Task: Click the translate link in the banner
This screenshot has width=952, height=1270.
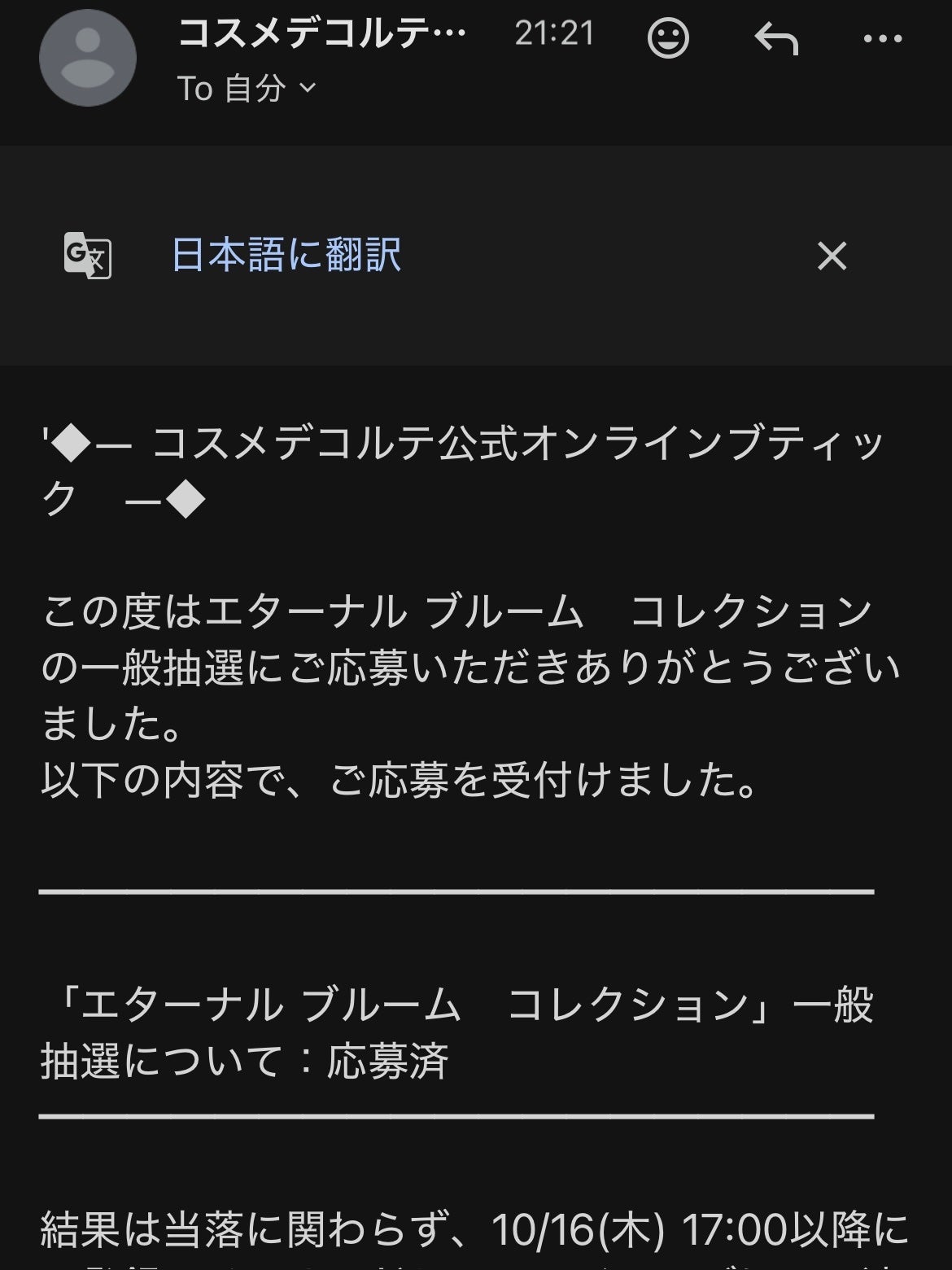Action: point(285,255)
